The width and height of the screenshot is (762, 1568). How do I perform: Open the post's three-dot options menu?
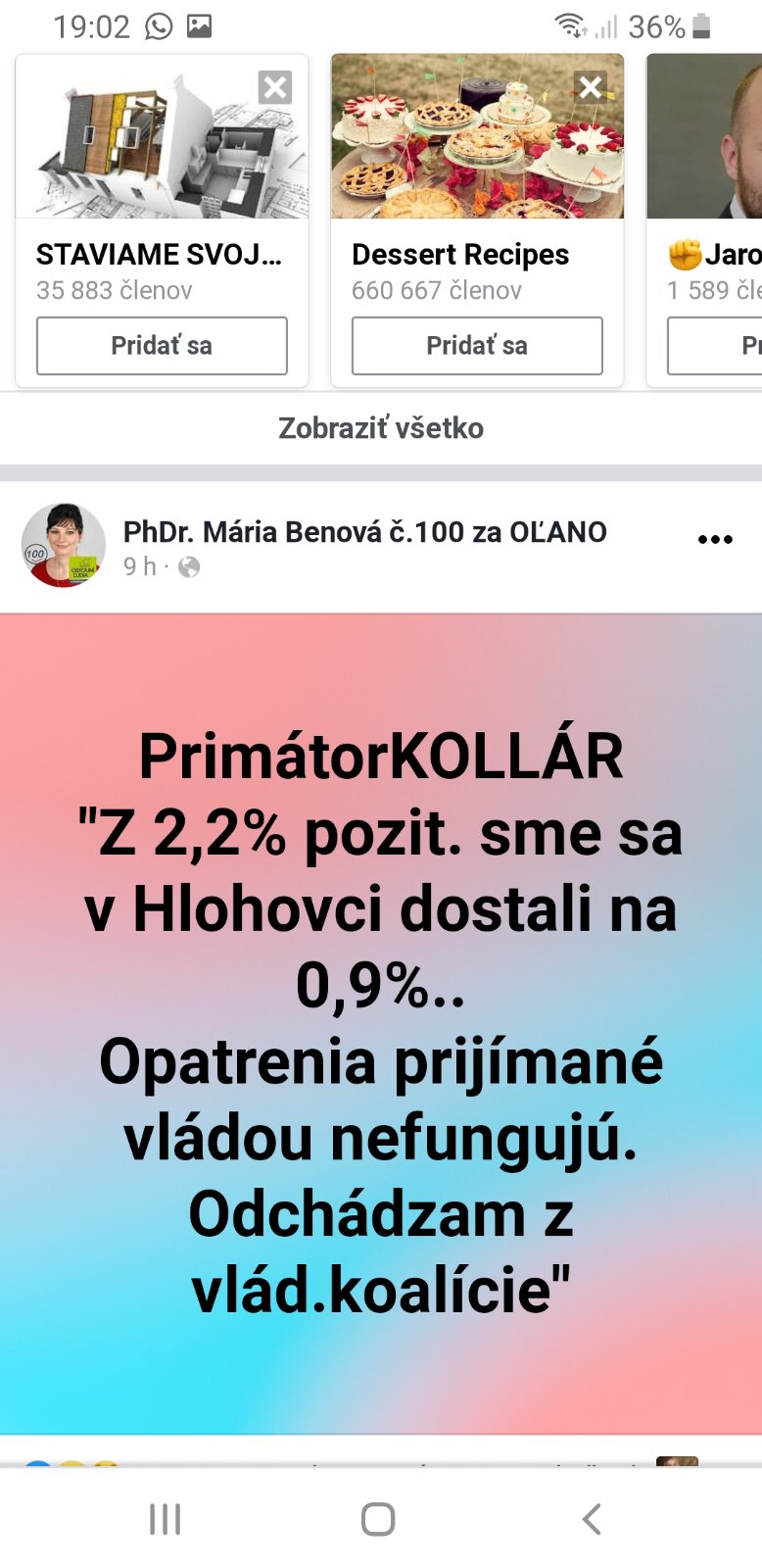click(x=715, y=539)
